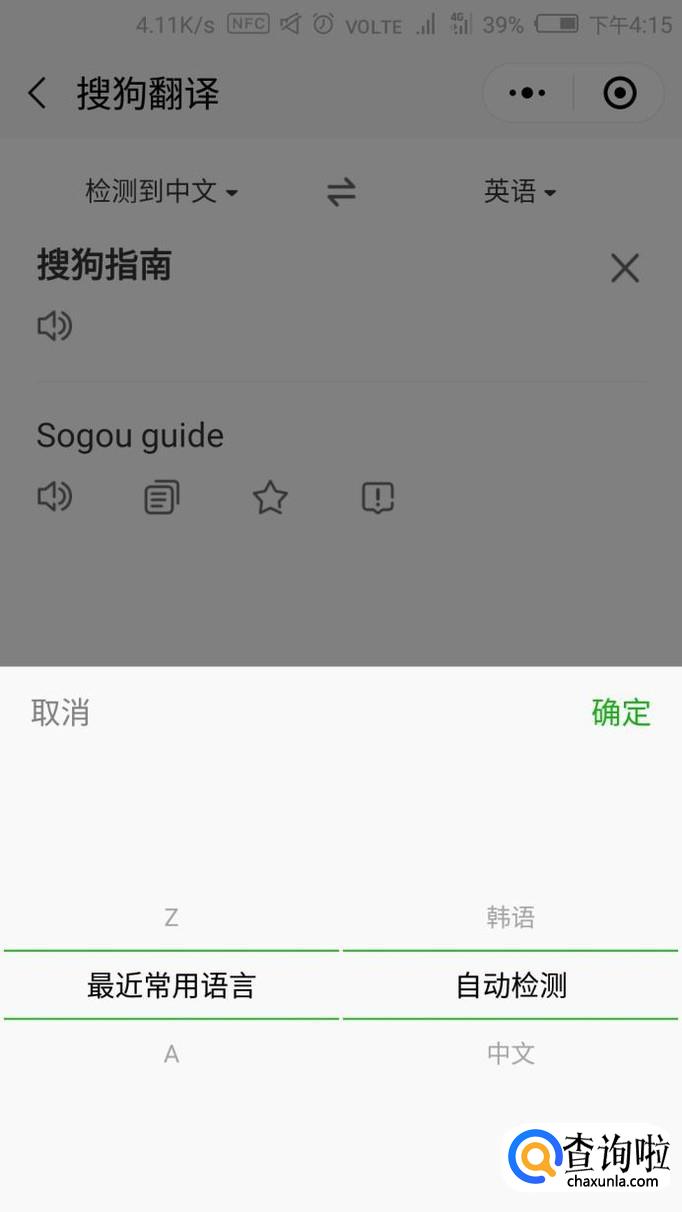
Task: Swap source and target languages
Action: coord(341,191)
